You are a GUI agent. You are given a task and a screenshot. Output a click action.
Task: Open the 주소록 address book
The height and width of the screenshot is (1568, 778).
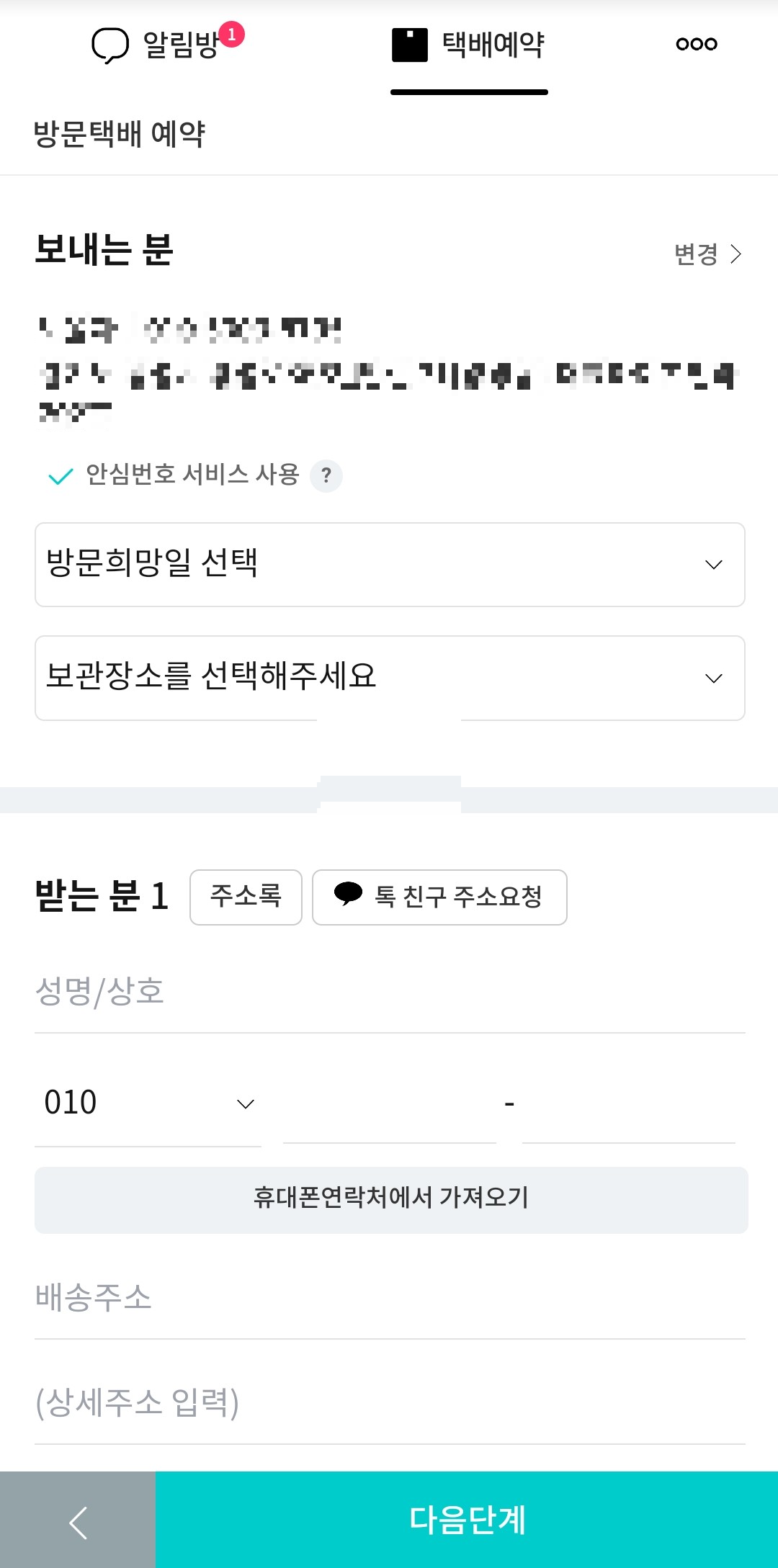pyautogui.click(x=246, y=897)
